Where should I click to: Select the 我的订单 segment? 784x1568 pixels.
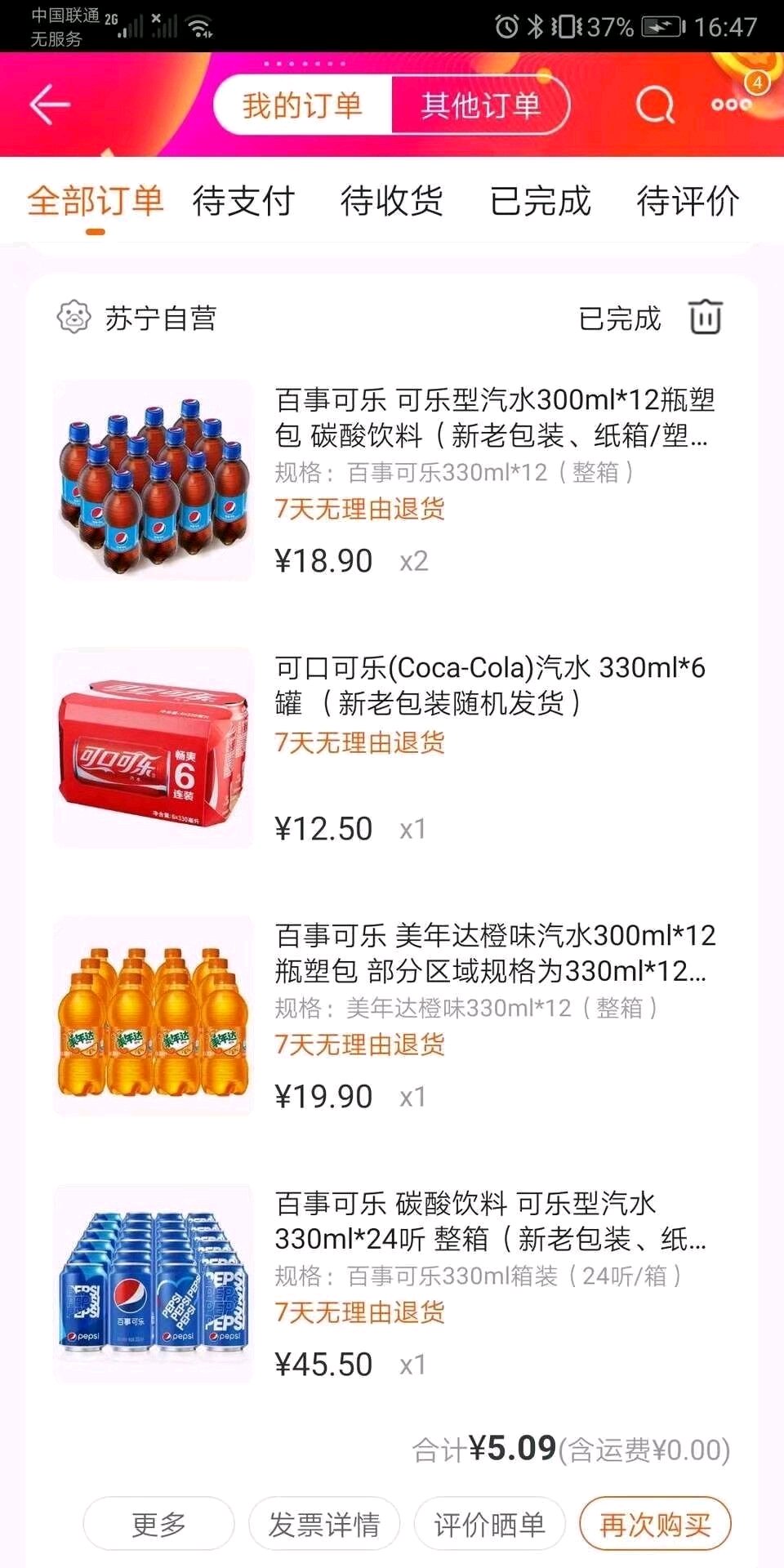(x=302, y=105)
